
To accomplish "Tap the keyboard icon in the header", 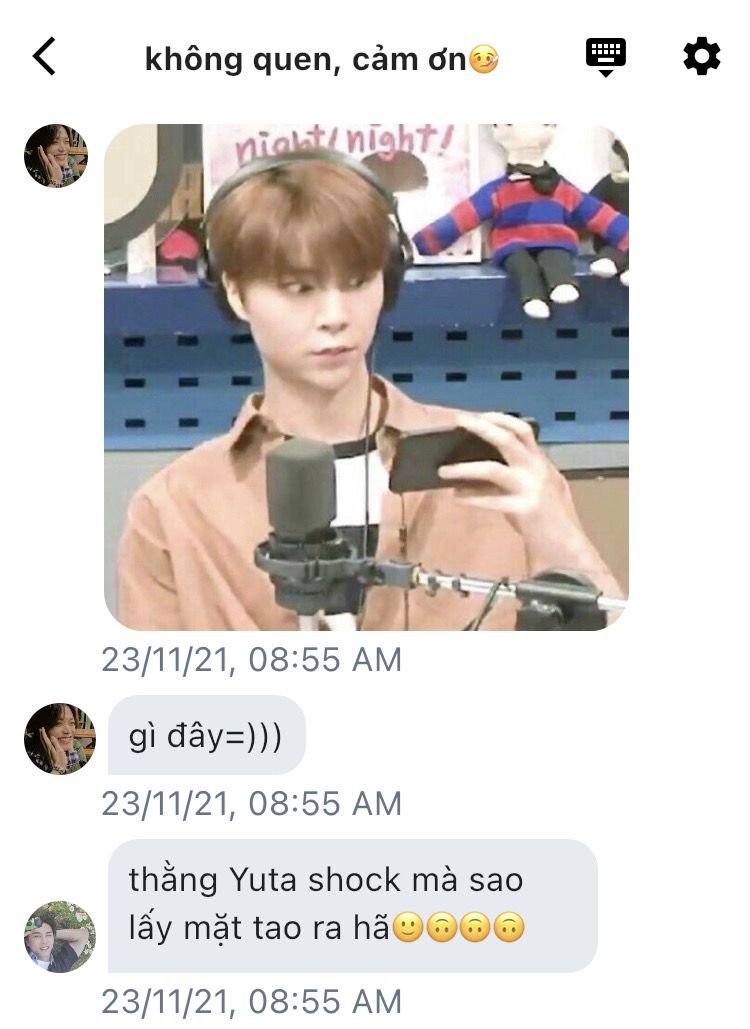I will click(x=605, y=57).
